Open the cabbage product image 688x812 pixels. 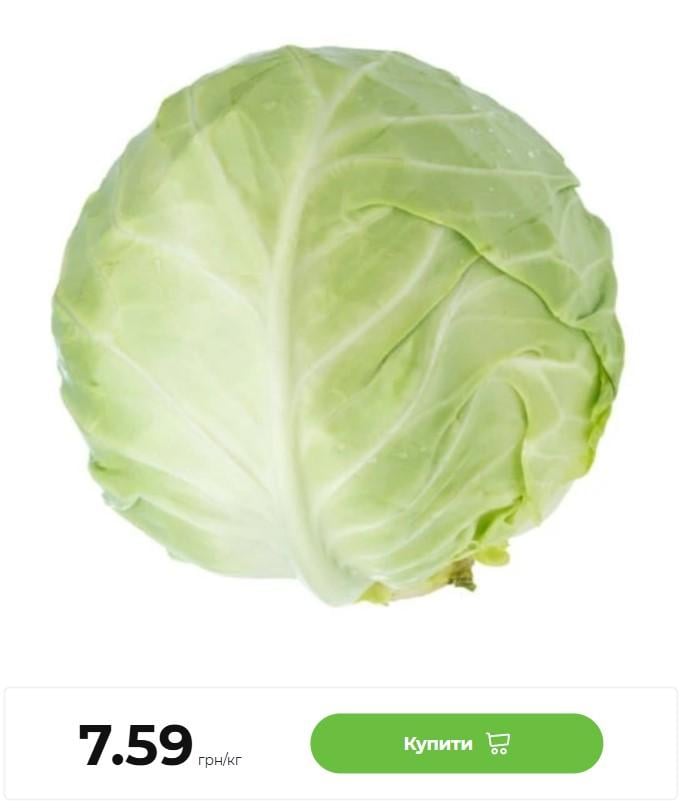tap(338, 325)
